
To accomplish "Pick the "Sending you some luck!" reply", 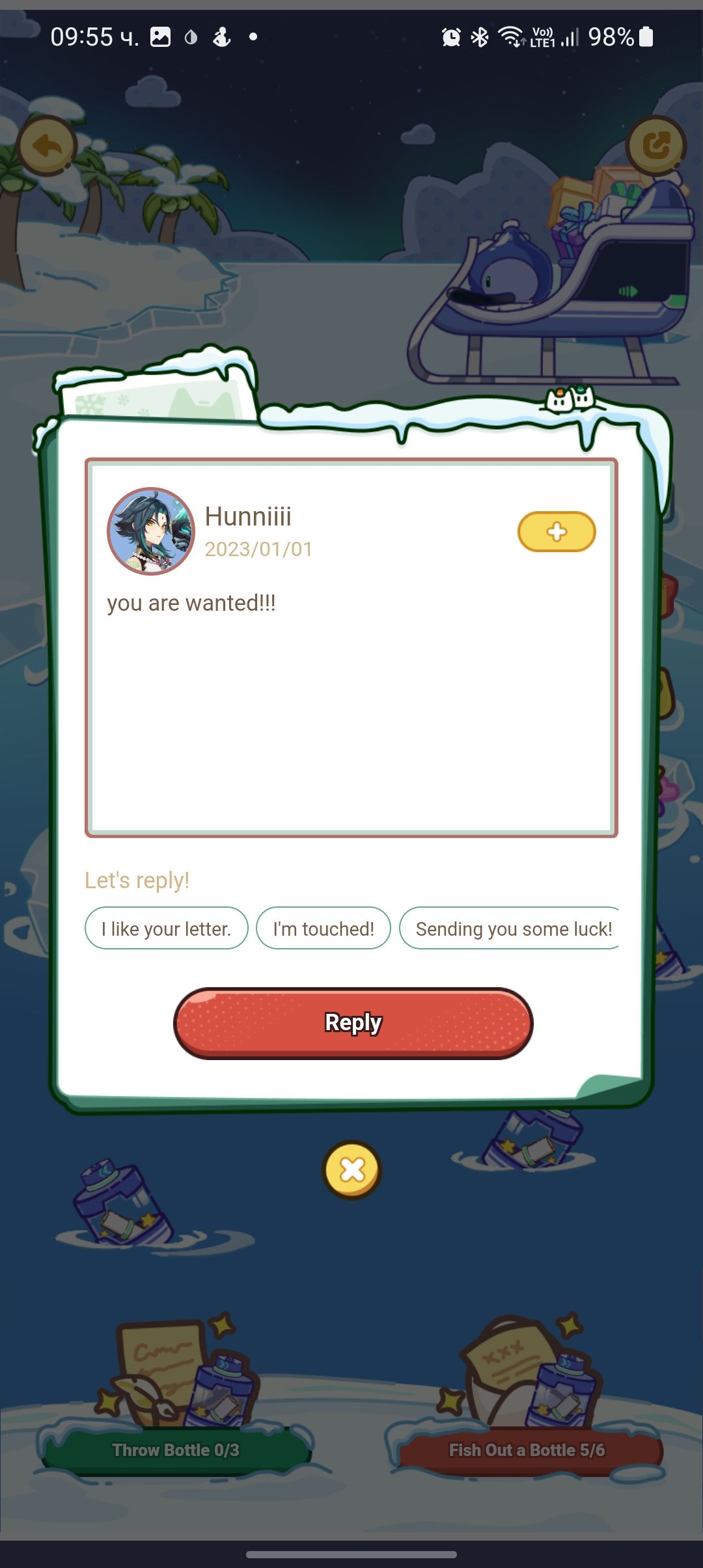I will [x=511, y=929].
